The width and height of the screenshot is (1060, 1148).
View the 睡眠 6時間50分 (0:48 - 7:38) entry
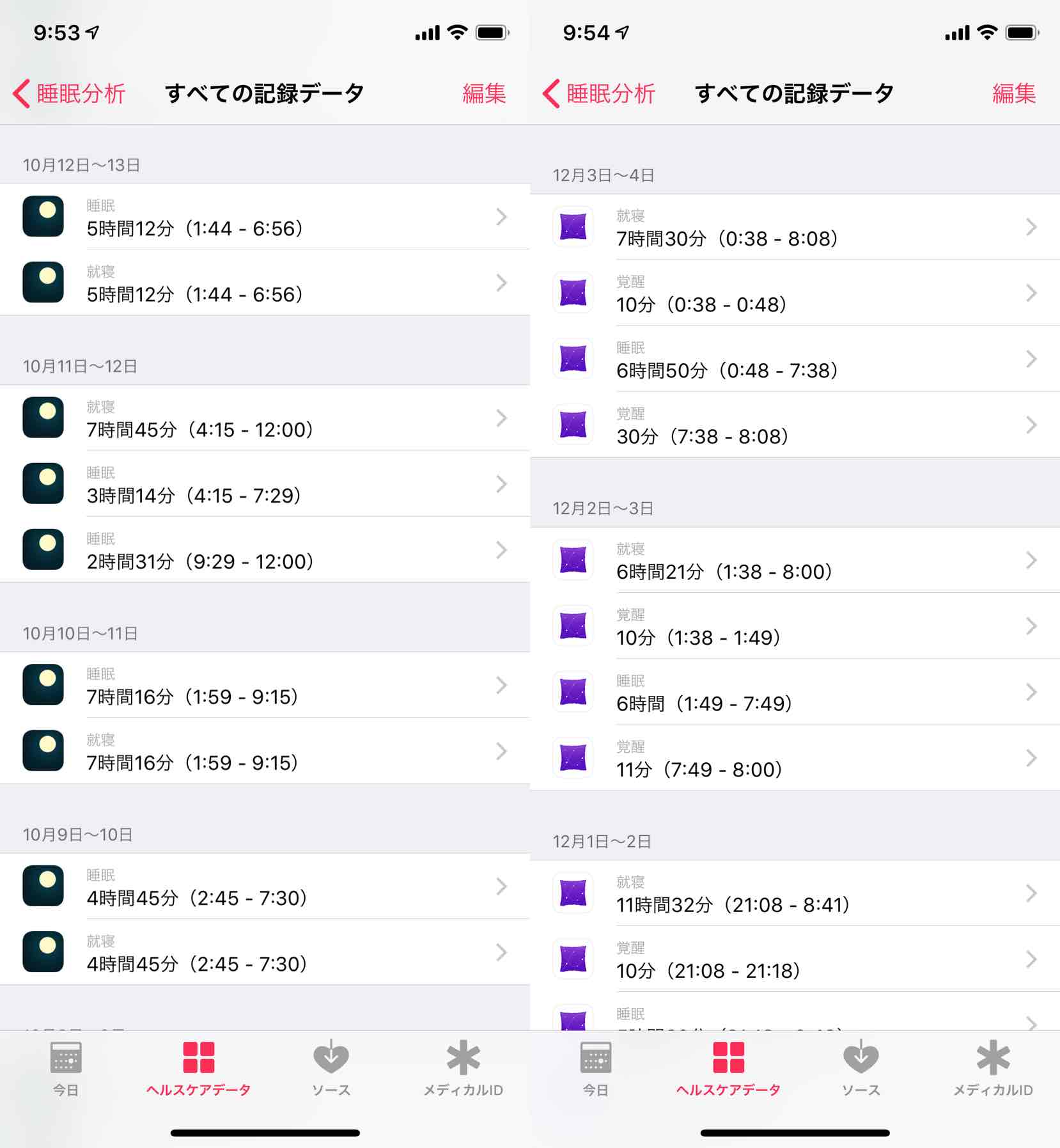click(x=795, y=359)
